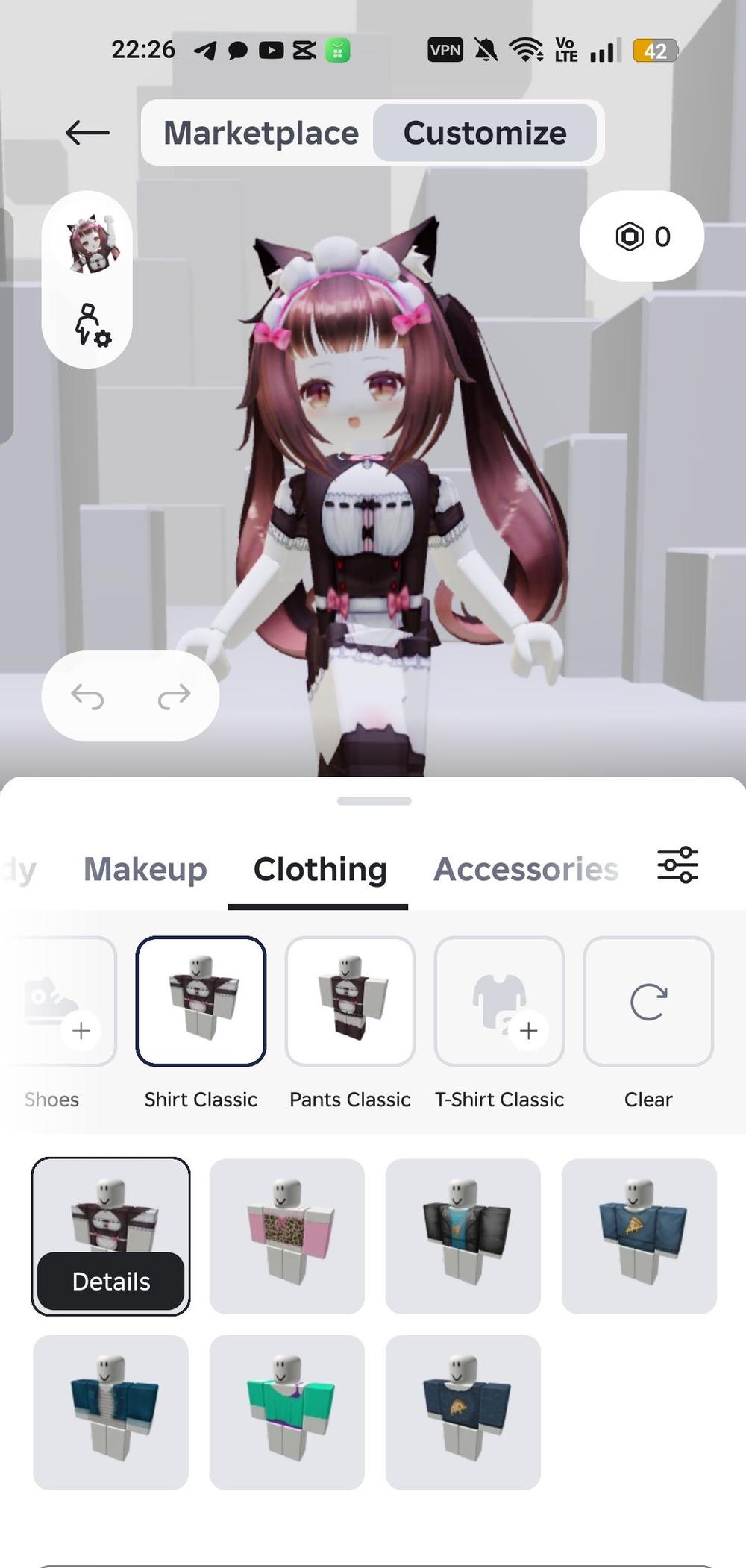Switch to the Accessories category
The height and width of the screenshot is (1568, 746).
click(x=526, y=869)
